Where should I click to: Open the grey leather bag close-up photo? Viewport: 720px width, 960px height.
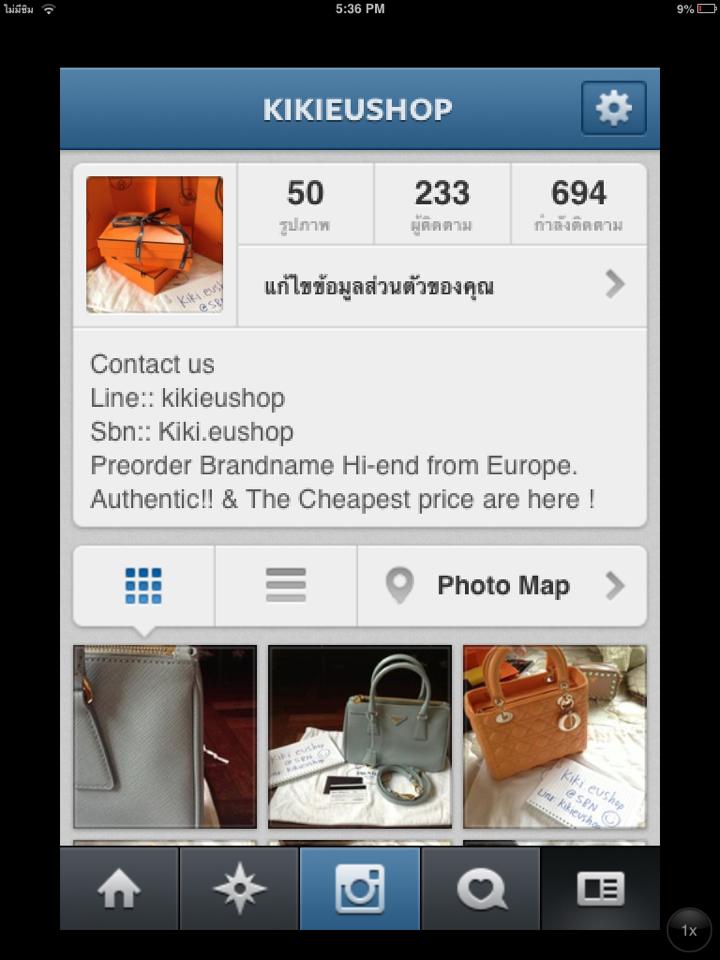[165, 737]
